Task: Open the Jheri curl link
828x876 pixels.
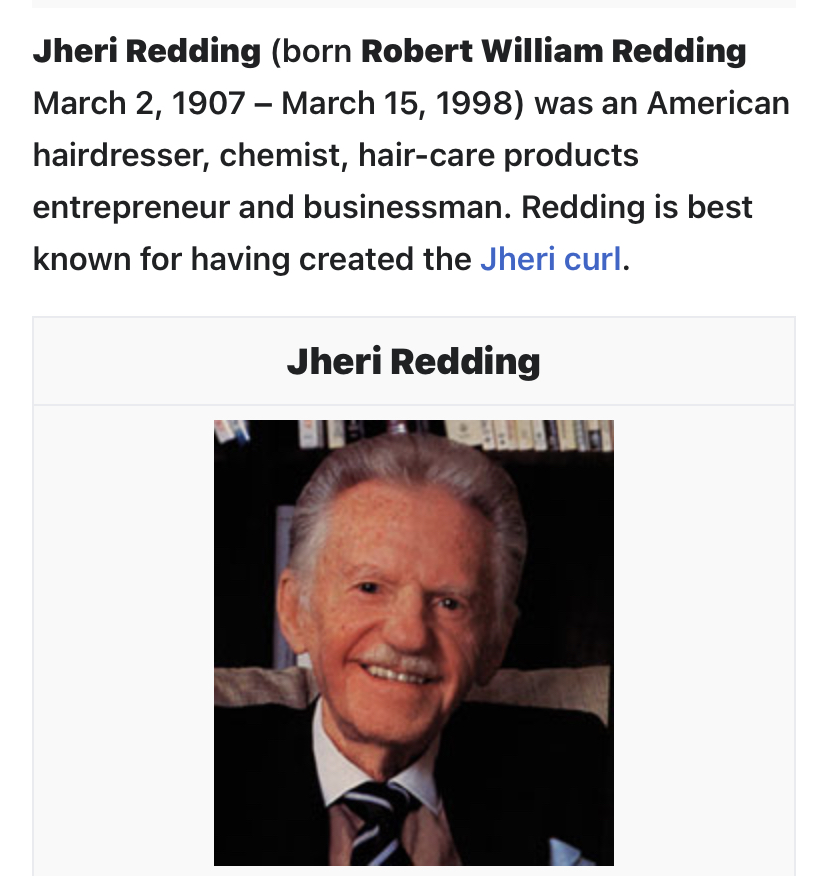Action: tap(550, 260)
